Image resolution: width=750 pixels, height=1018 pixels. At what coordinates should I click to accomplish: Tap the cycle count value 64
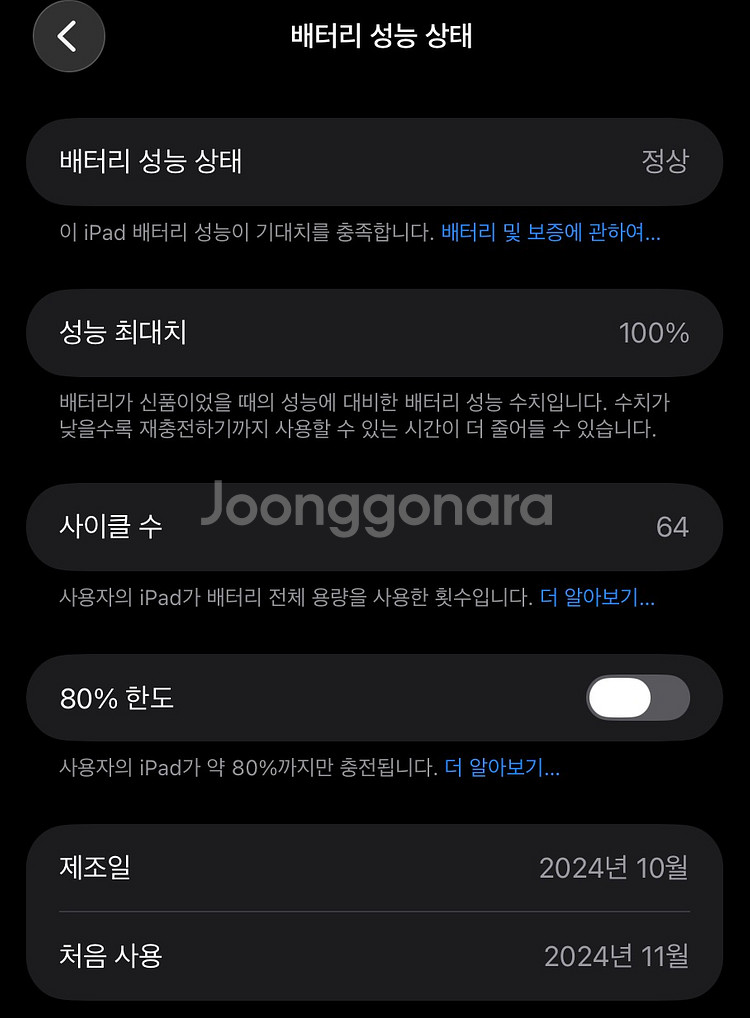click(674, 527)
